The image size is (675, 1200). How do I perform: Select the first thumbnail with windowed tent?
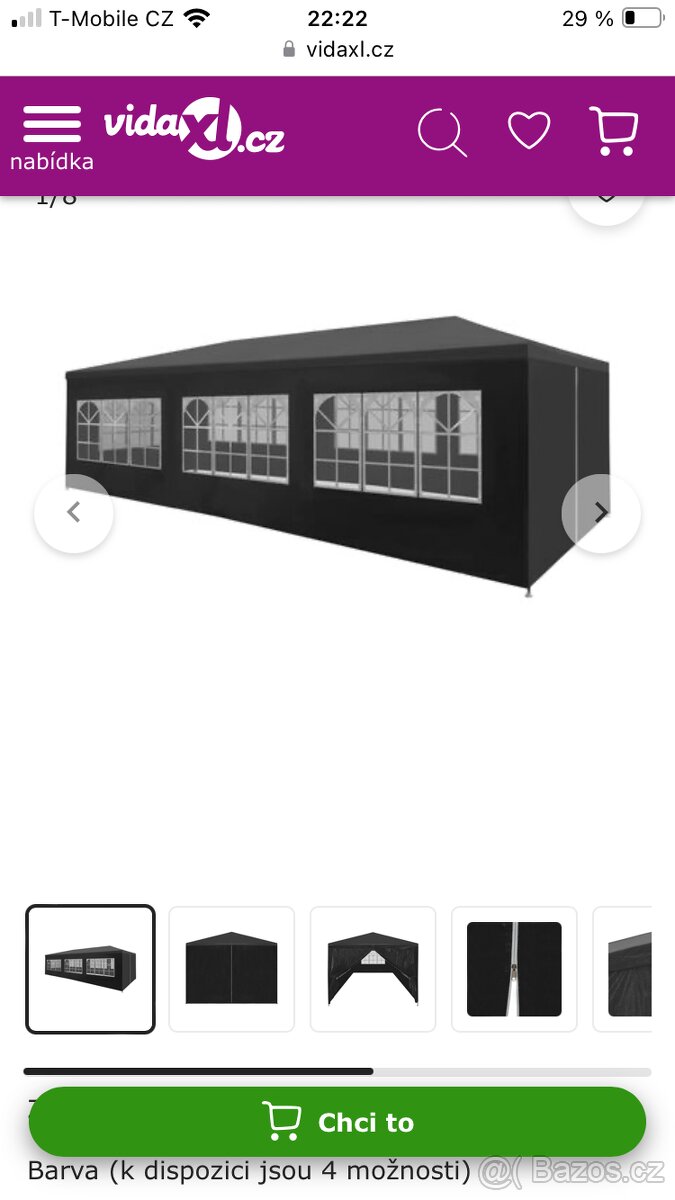coord(90,968)
